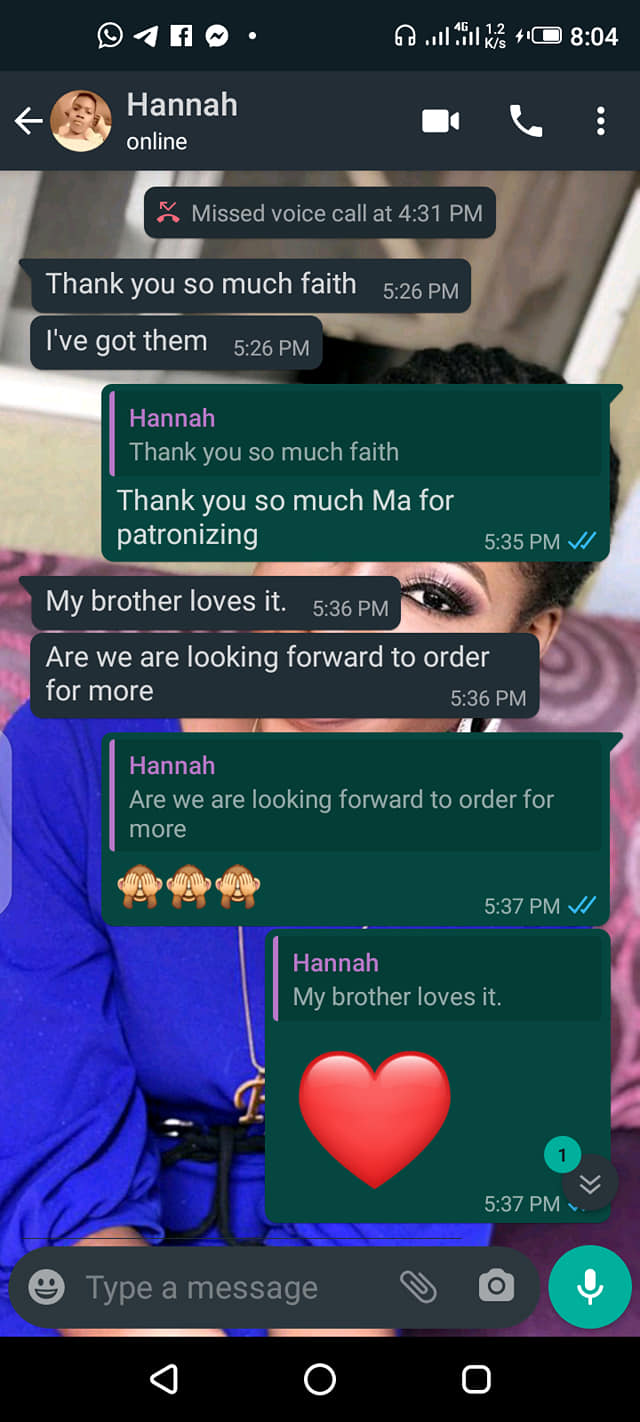Open Hannah's contact info from the header

coord(182,120)
